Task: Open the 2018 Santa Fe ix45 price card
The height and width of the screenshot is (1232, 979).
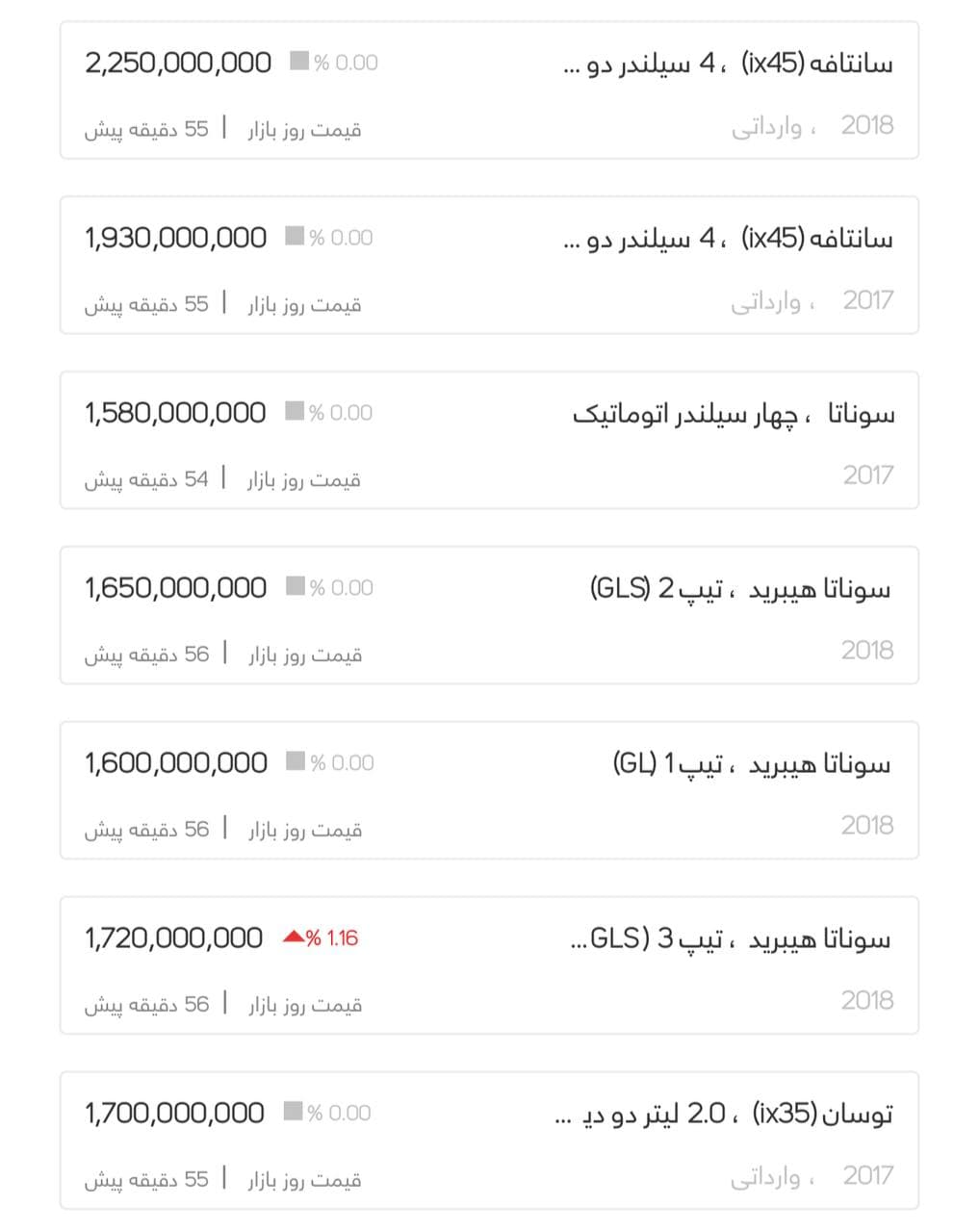Action: pos(489,90)
